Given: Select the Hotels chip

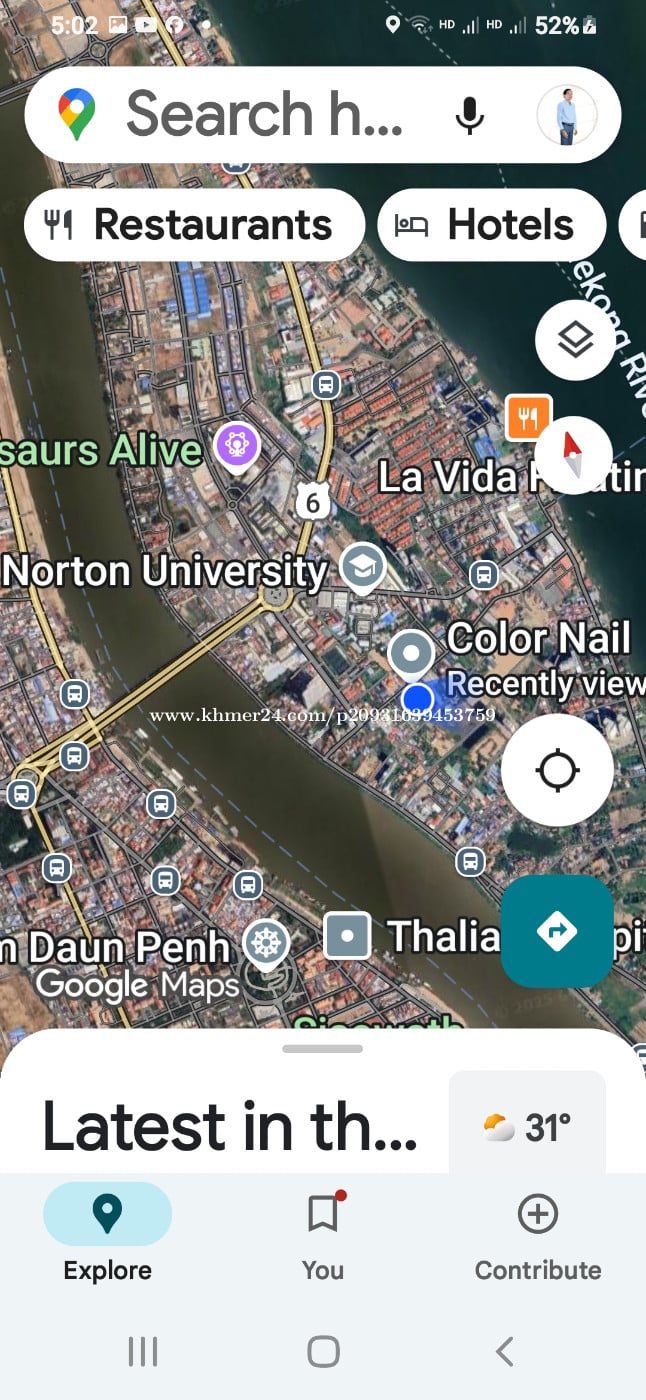Looking at the screenshot, I should [x=491, y=225].
